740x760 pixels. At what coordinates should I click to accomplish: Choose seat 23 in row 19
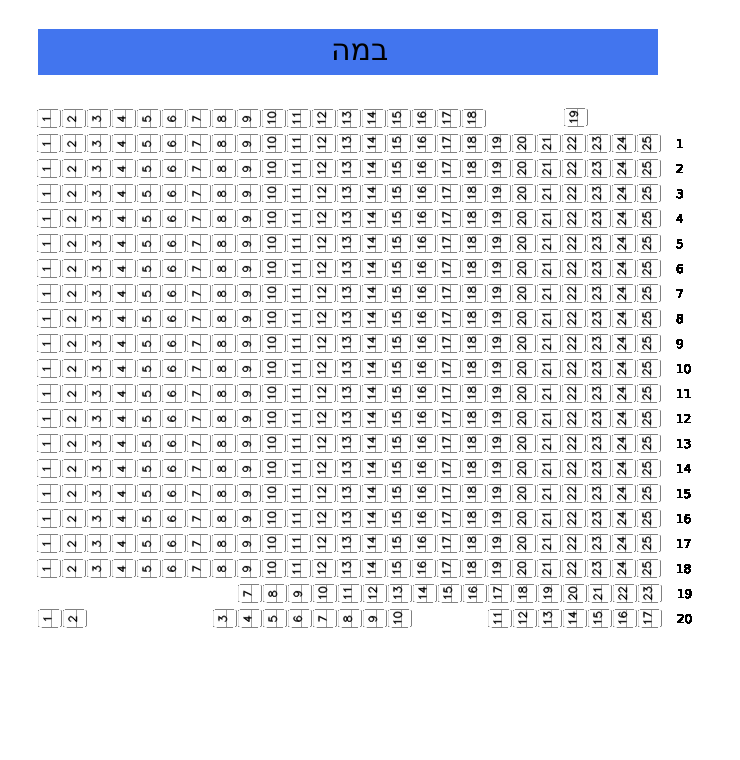pyautogui.click(x=647, y=594)
